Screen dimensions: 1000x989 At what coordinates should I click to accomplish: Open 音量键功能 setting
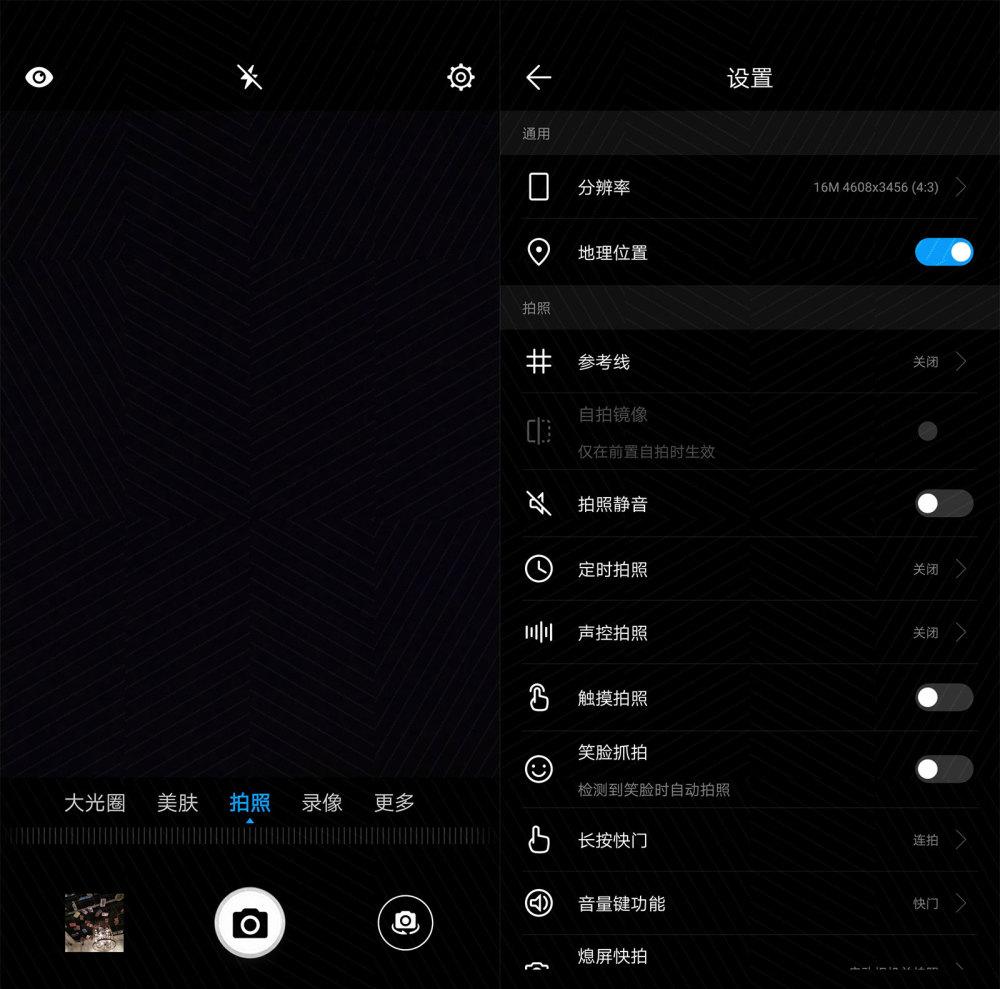click(x=748, y=903)
